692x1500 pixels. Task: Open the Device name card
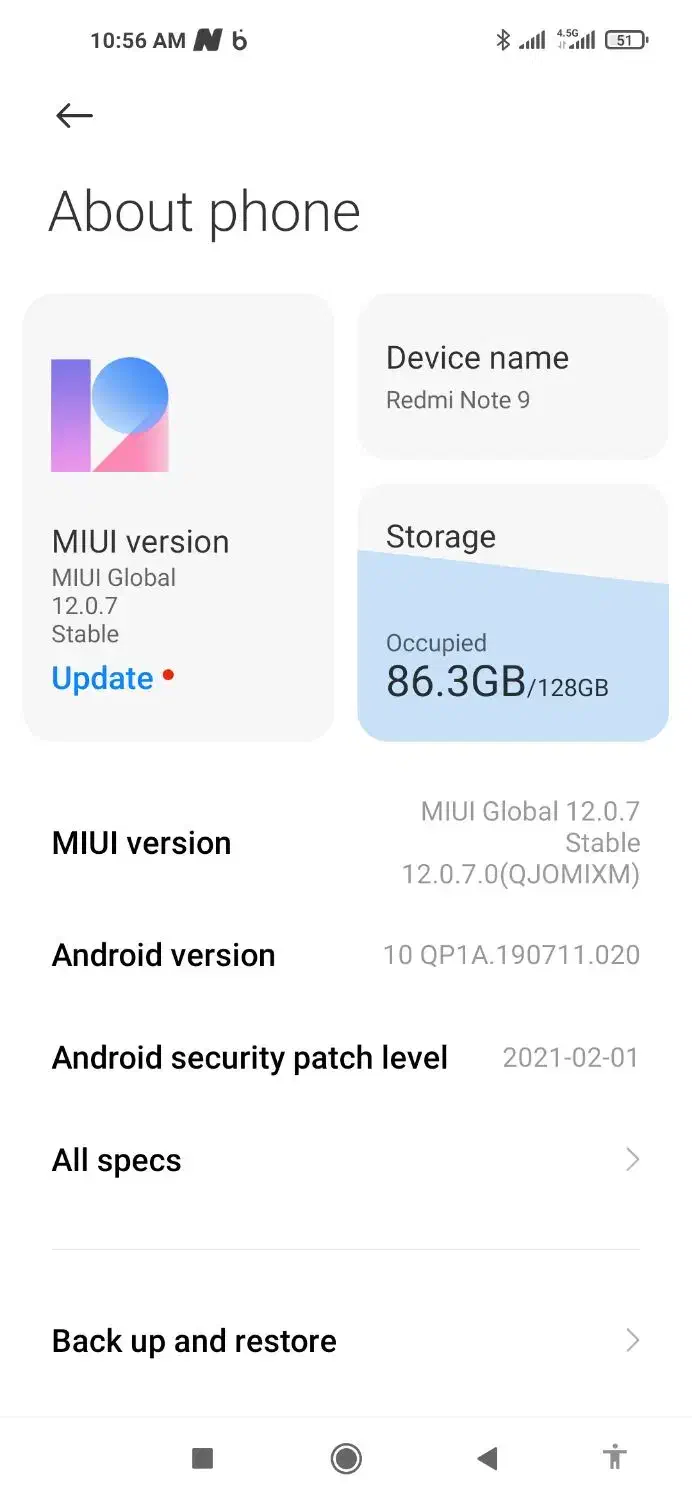(x=512, y=376)
